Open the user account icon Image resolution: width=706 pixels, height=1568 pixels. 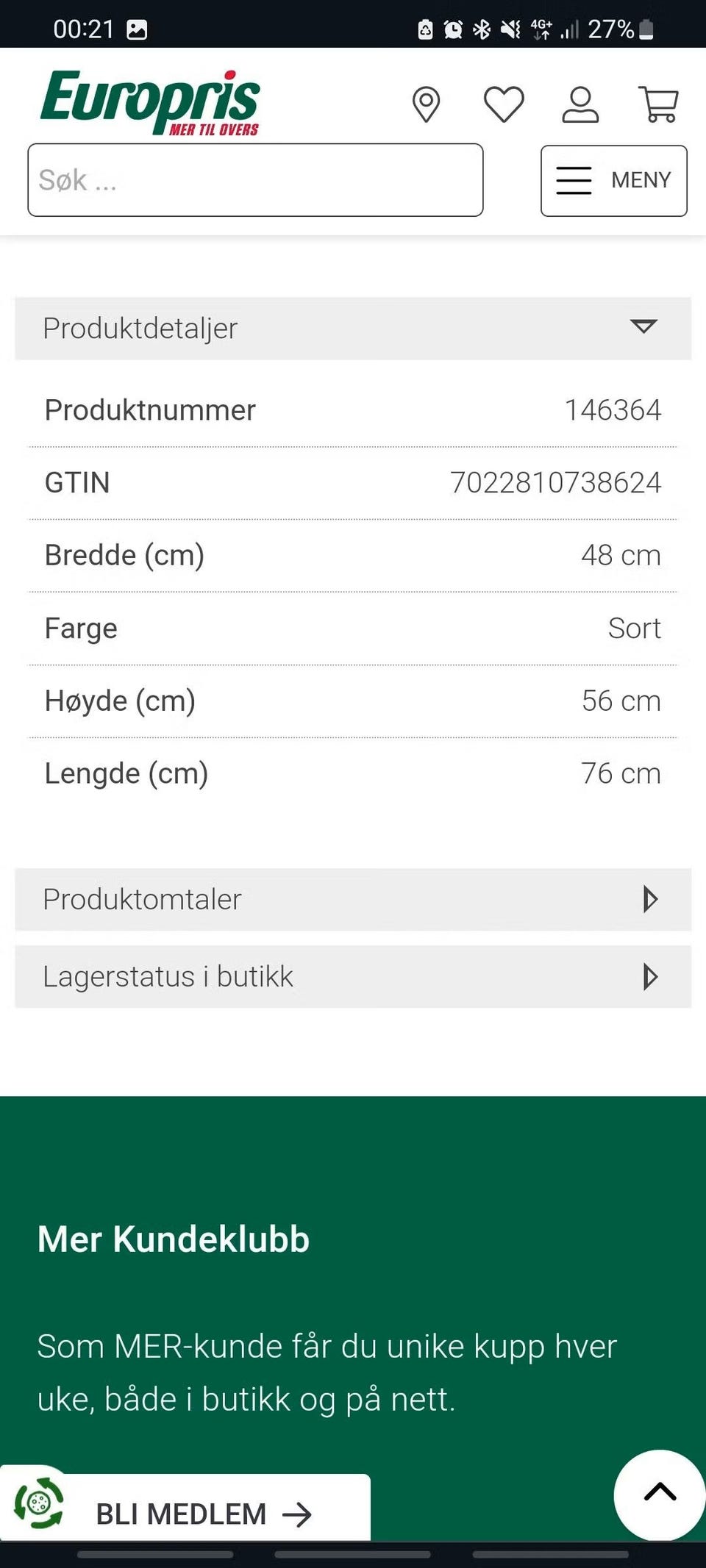pos(580,104)
